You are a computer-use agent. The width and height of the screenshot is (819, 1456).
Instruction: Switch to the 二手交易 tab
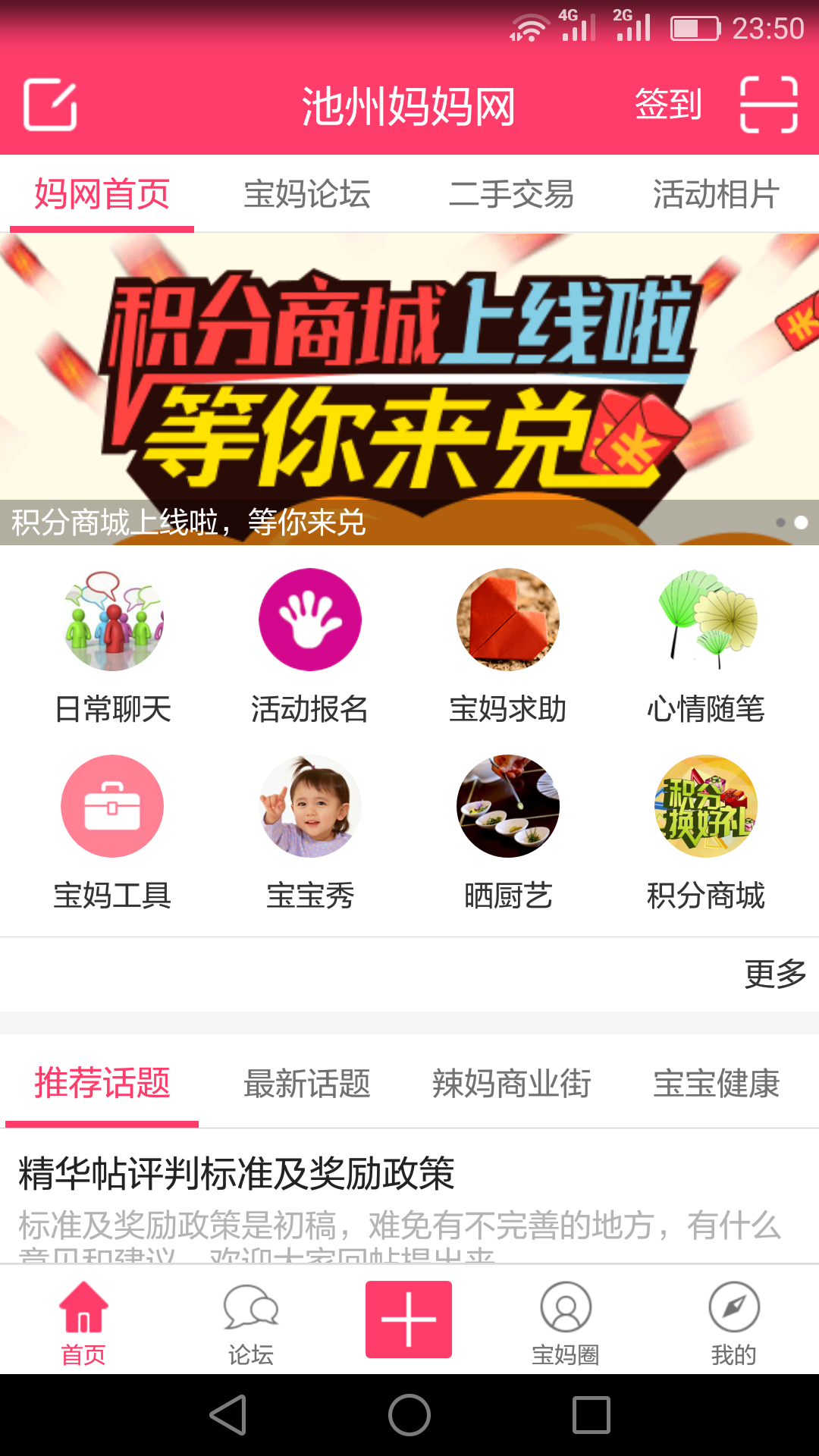511,194
